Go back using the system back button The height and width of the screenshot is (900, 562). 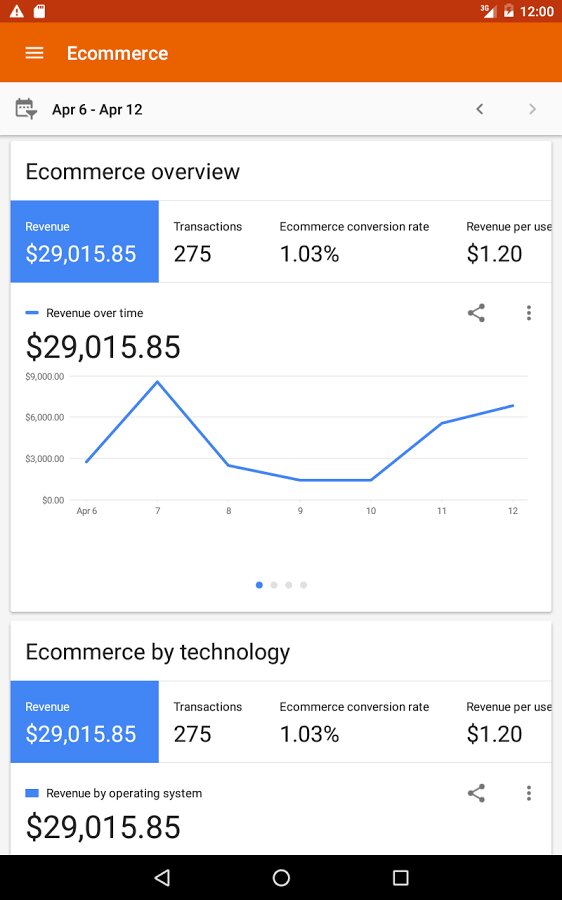[x=162, y=877]
